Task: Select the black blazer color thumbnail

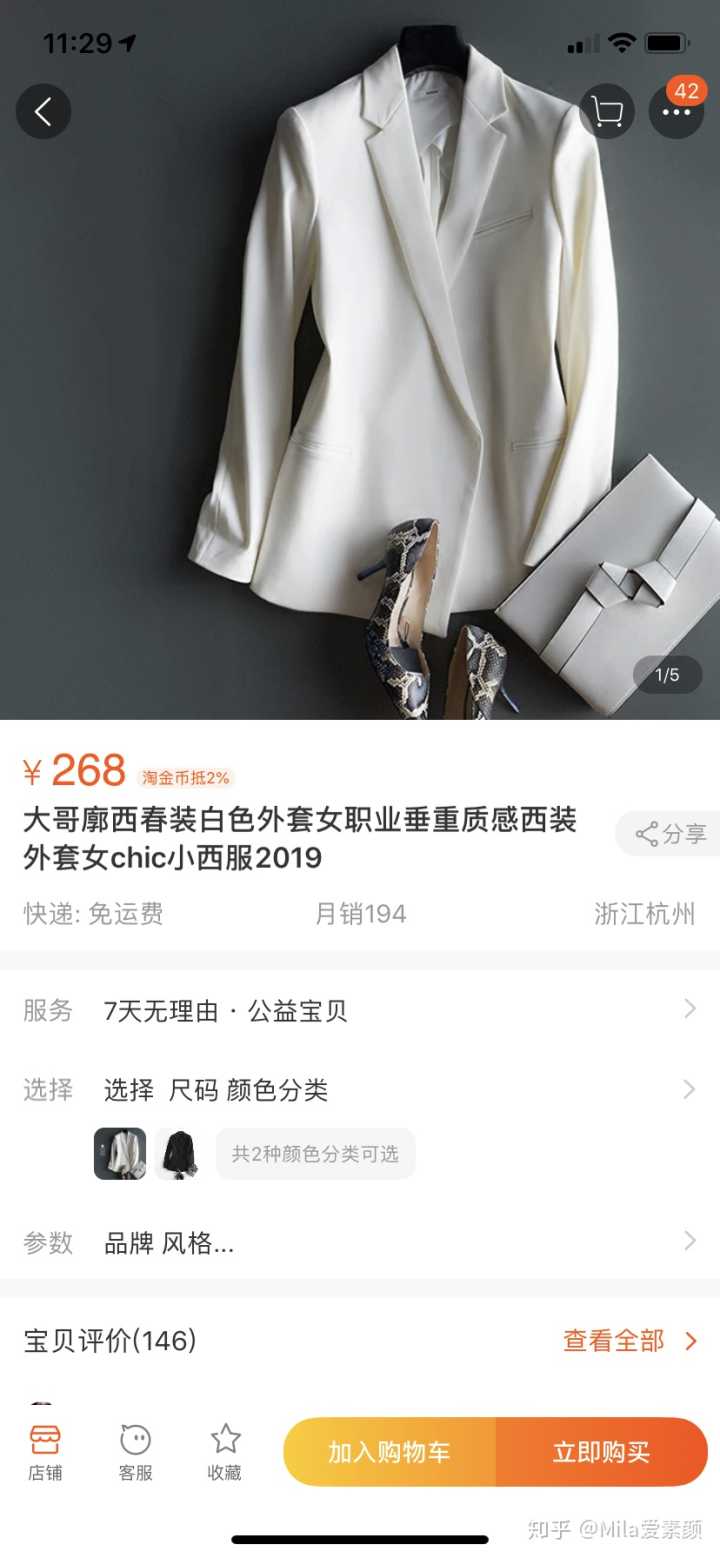Action: click(x=180, y=1154)
